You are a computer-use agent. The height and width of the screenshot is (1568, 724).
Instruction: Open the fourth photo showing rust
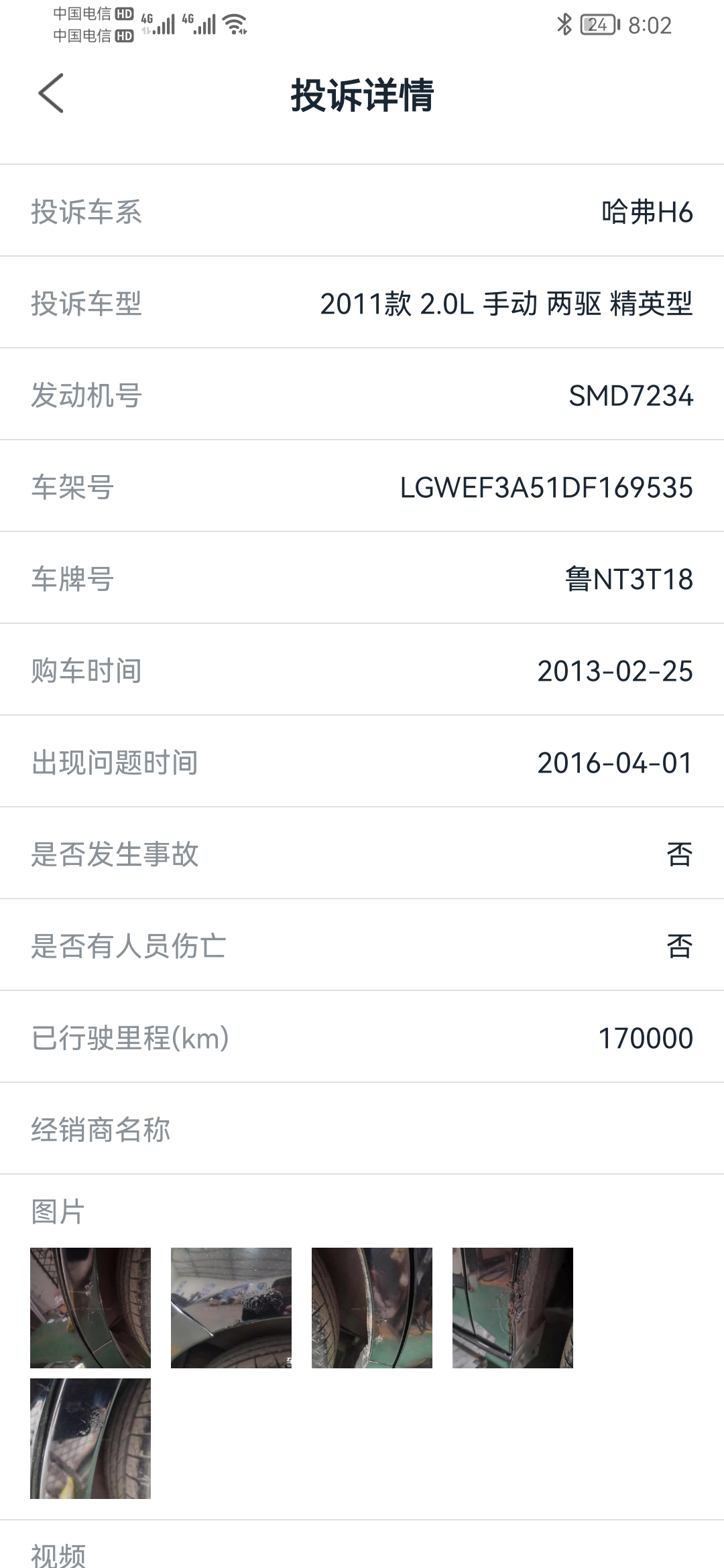[513, 1307]
